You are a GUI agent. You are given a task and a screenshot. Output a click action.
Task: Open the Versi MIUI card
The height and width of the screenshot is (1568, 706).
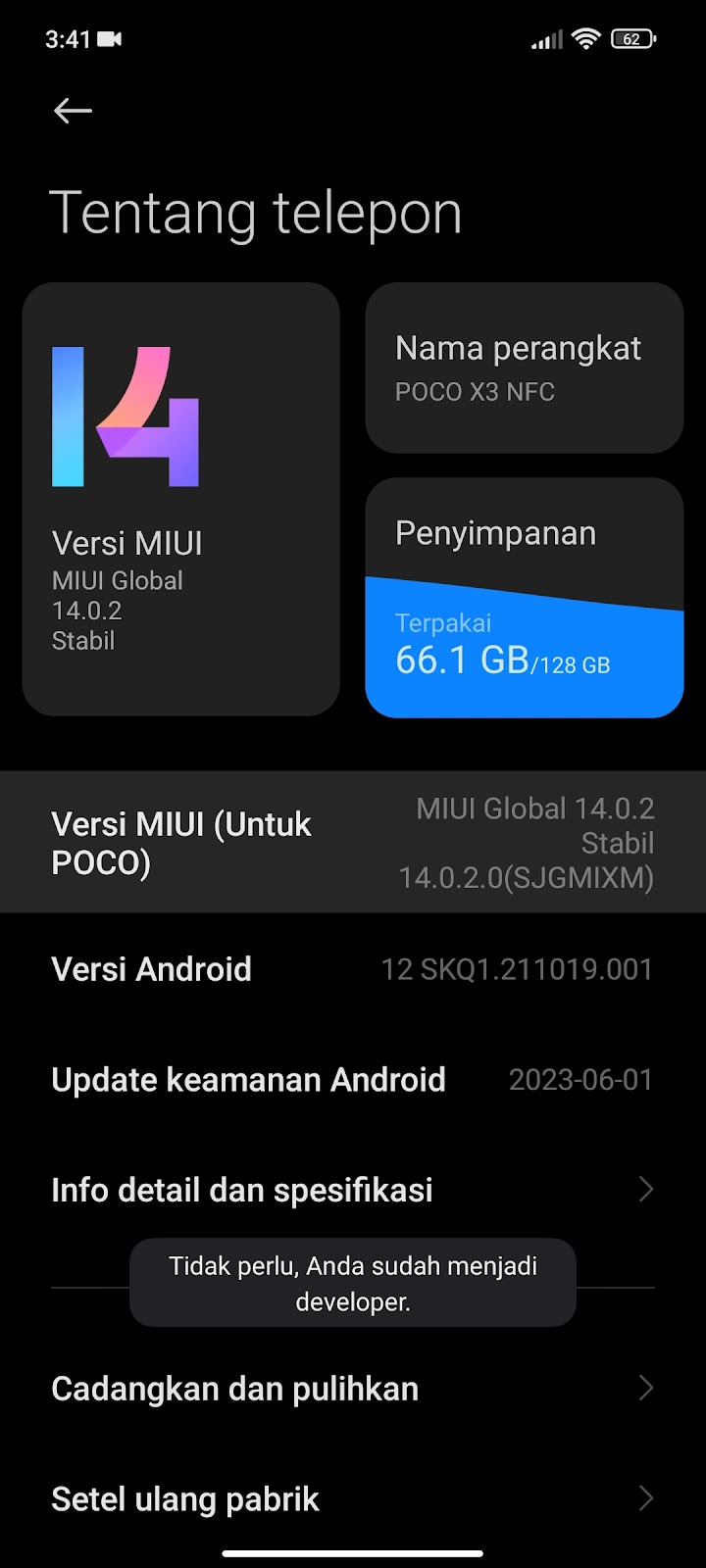tap(180, 499)
